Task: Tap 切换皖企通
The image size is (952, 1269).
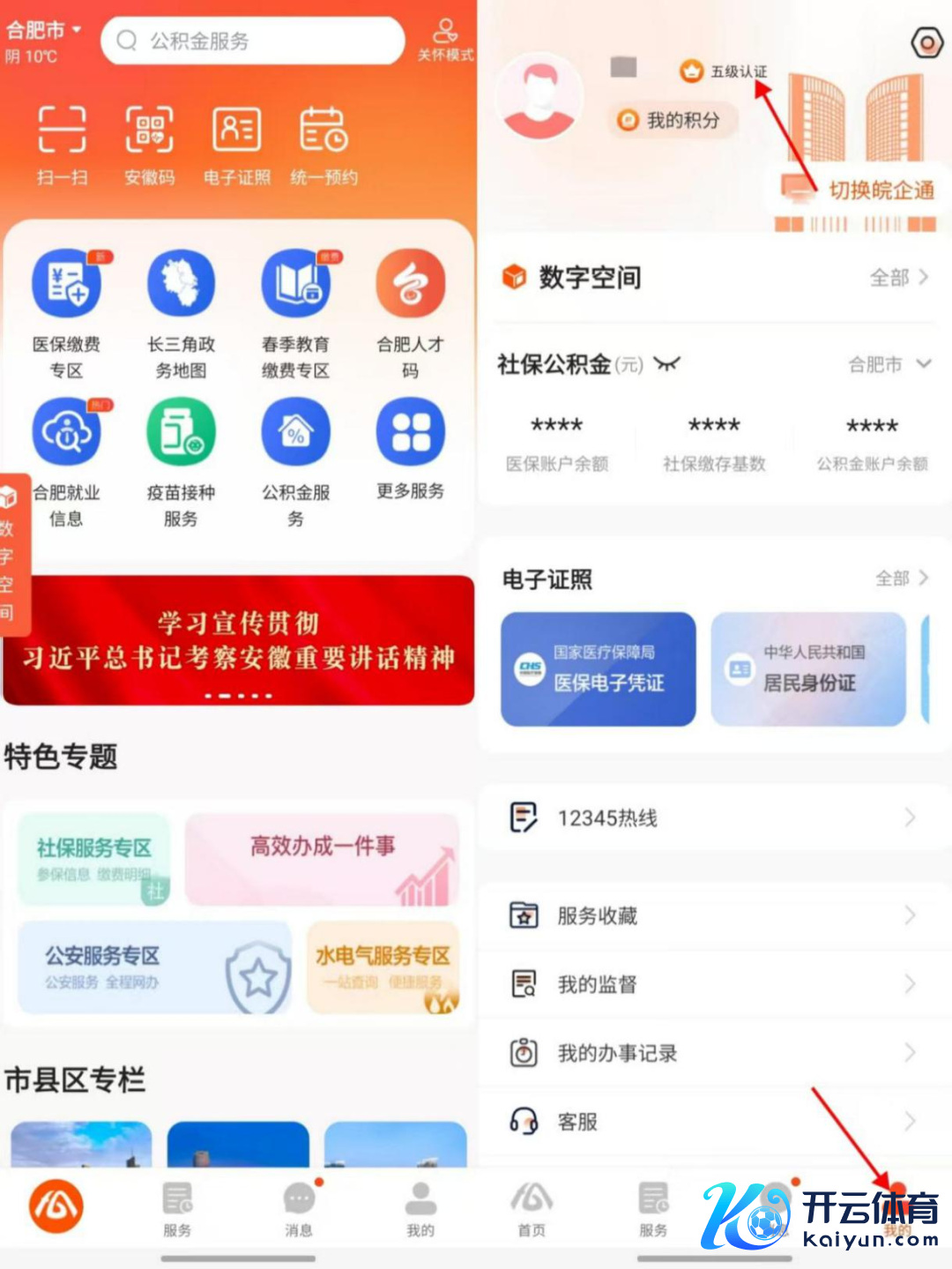Action: pos(860,190)
